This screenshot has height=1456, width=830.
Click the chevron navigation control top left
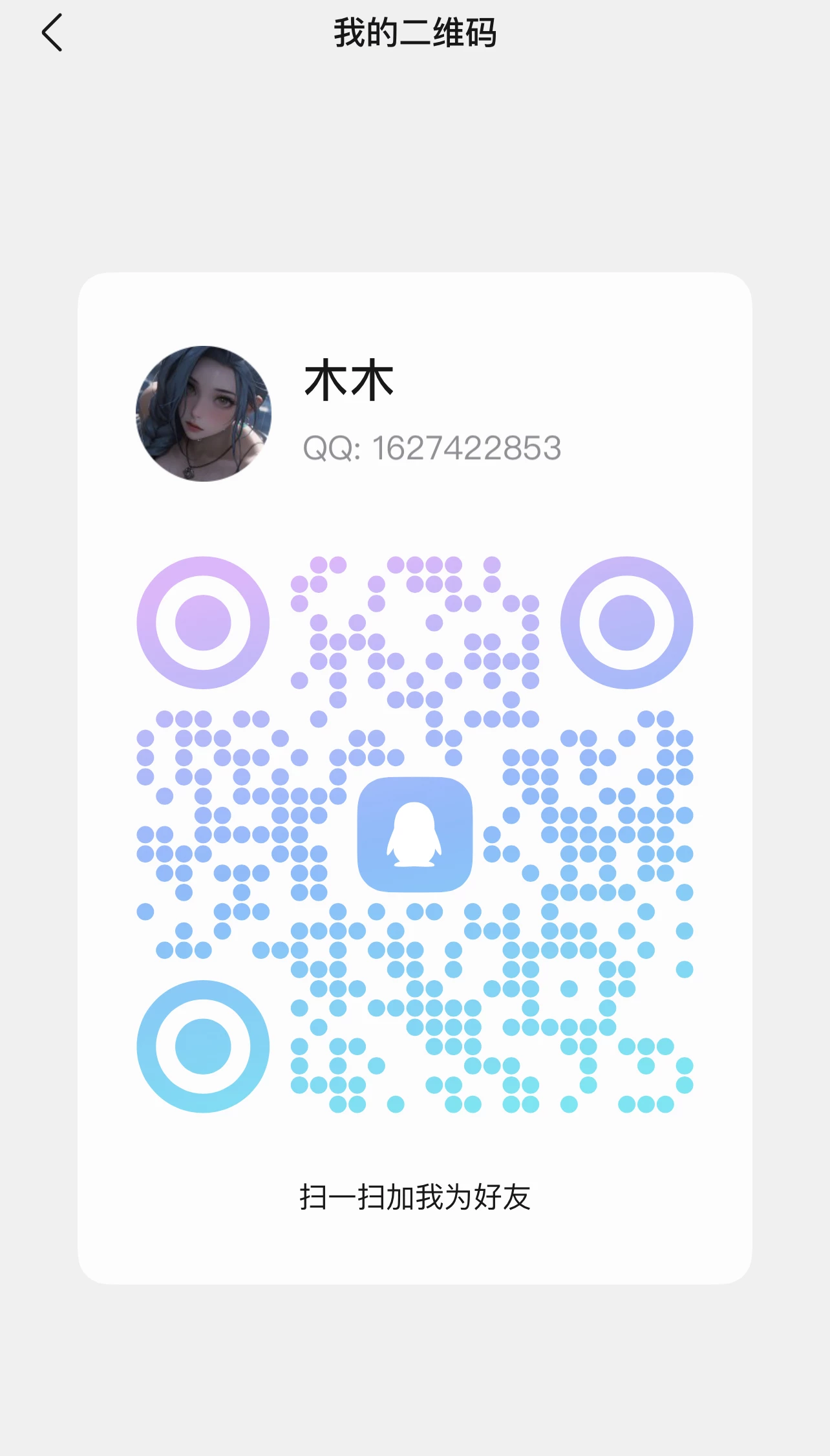[x=53, y=31]
